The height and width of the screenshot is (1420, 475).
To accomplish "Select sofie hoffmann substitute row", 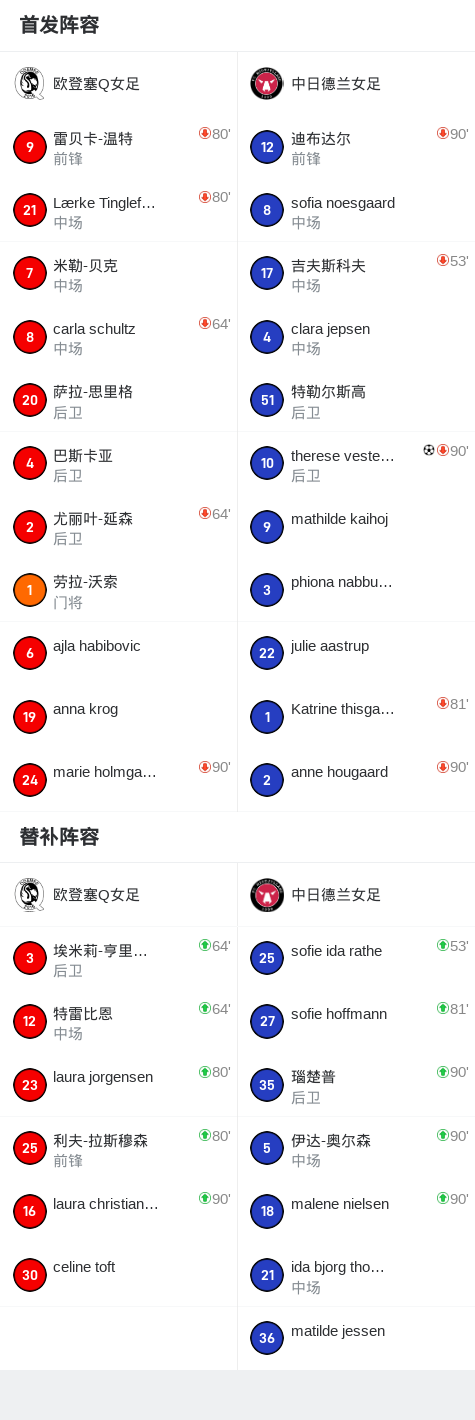I will tap(356, 1022).
